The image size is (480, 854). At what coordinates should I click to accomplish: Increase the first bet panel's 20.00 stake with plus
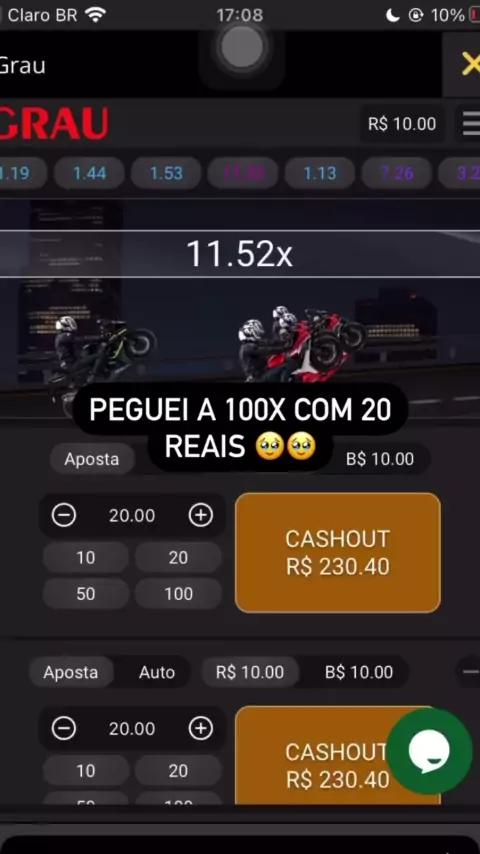(200, 515)
